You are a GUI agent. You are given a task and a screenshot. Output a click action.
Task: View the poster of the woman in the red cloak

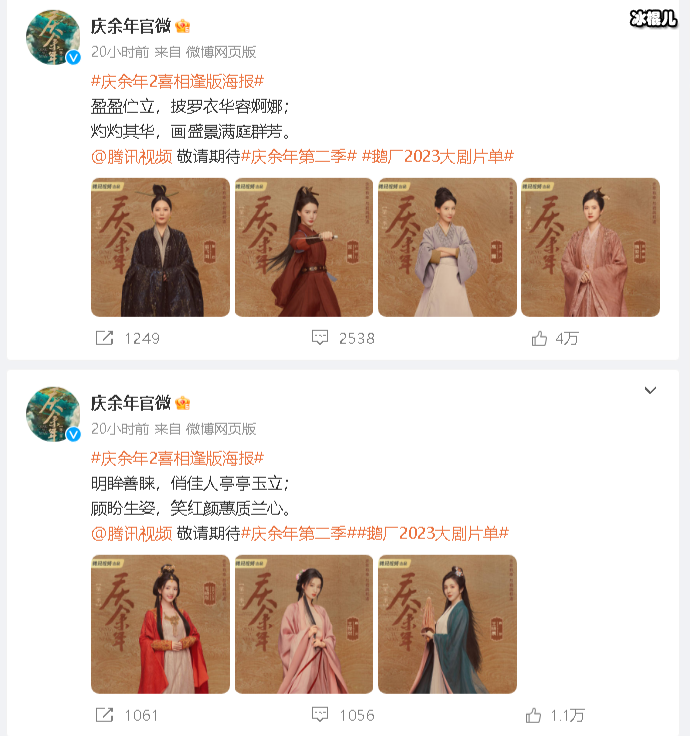[x=160, y=624]
